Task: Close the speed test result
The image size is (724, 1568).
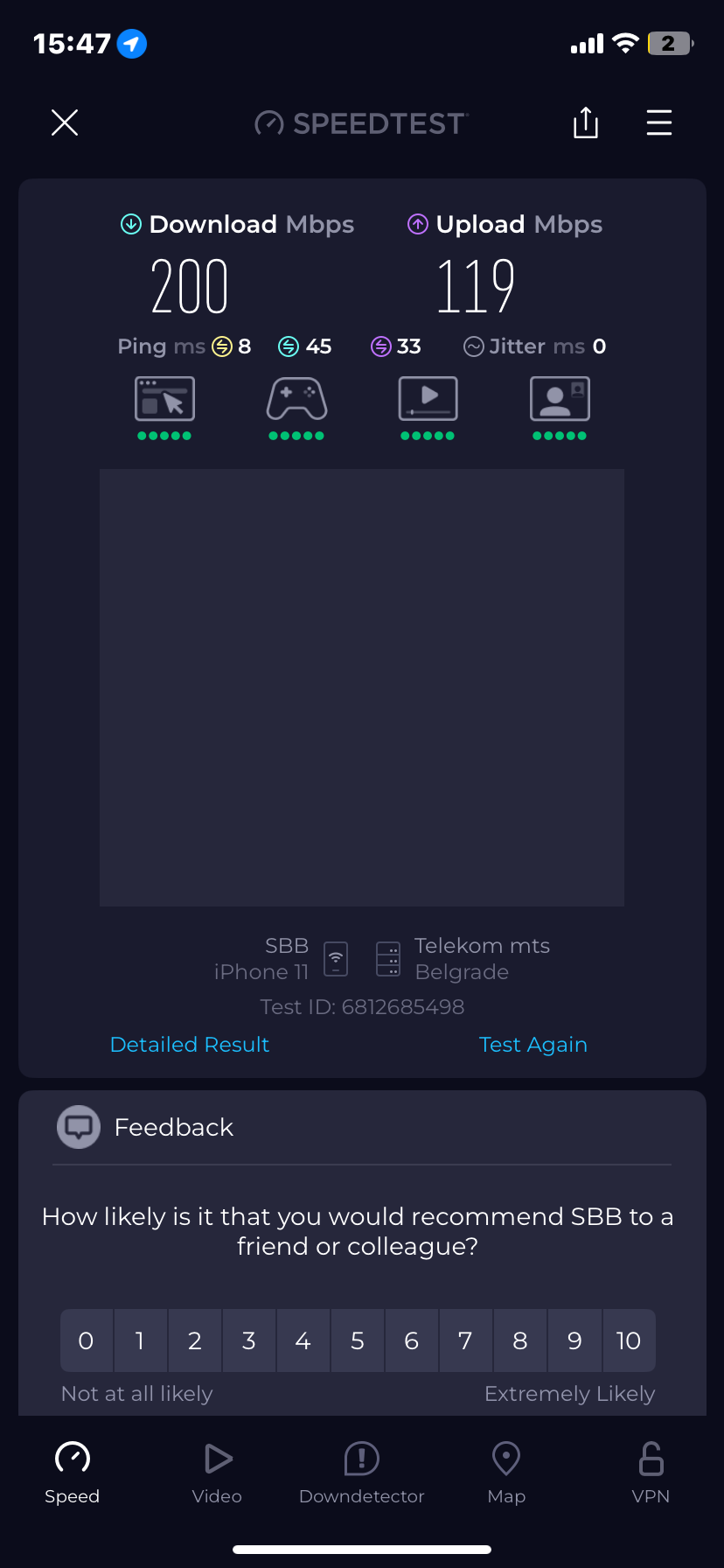Action: coord(65,123)
